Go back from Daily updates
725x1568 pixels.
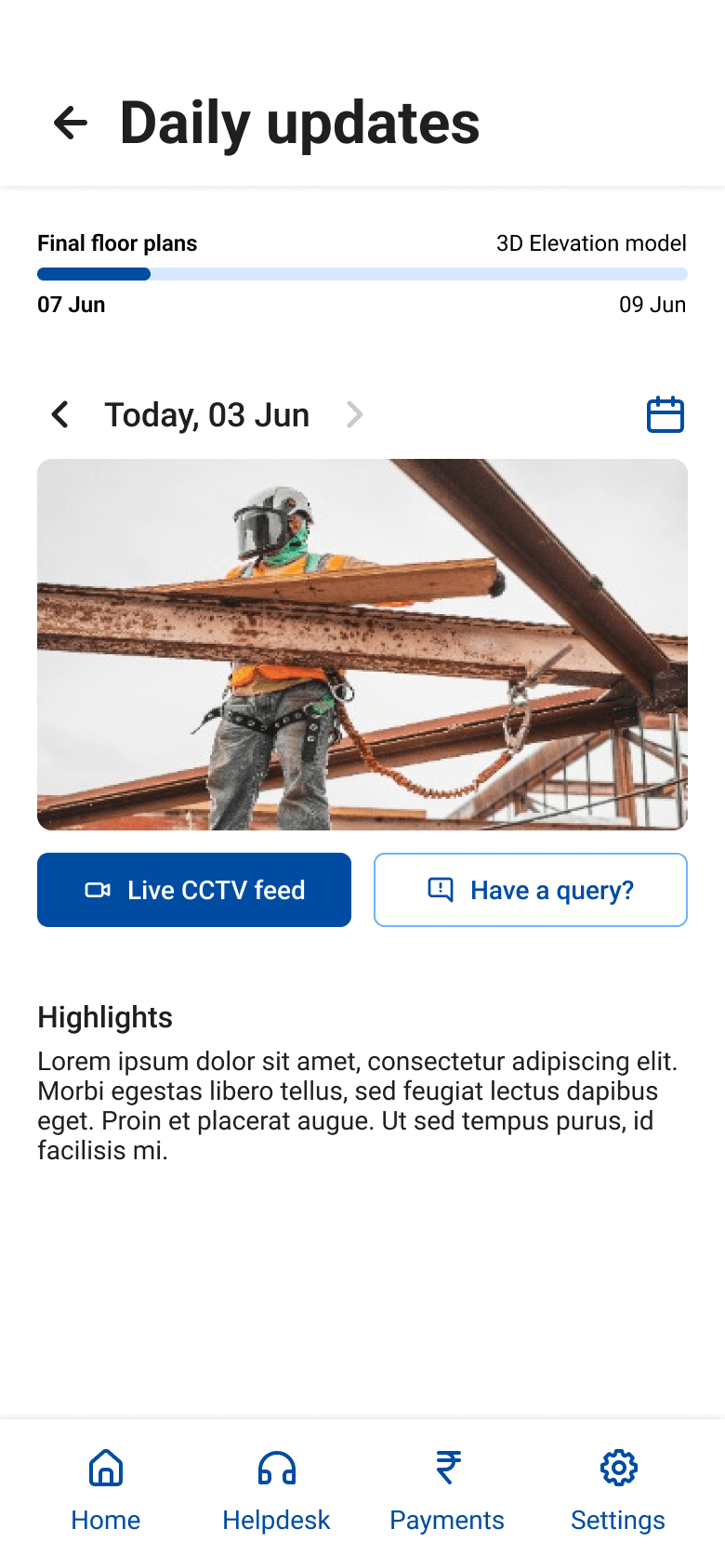coord(71,123)
